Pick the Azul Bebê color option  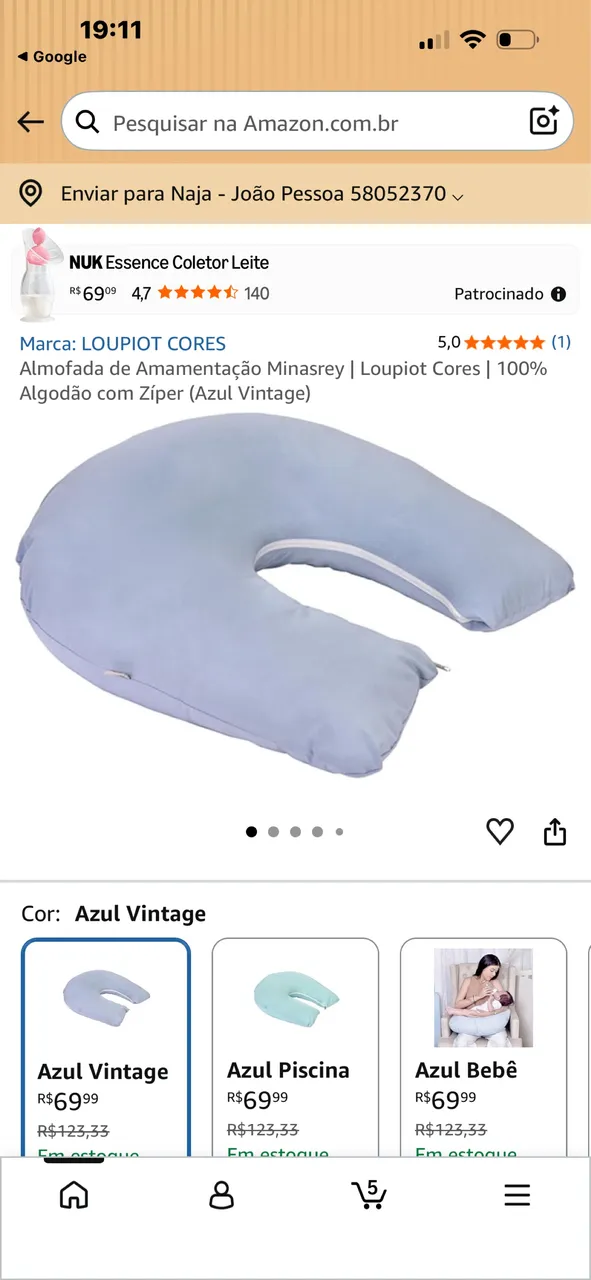coord(483,1047)
